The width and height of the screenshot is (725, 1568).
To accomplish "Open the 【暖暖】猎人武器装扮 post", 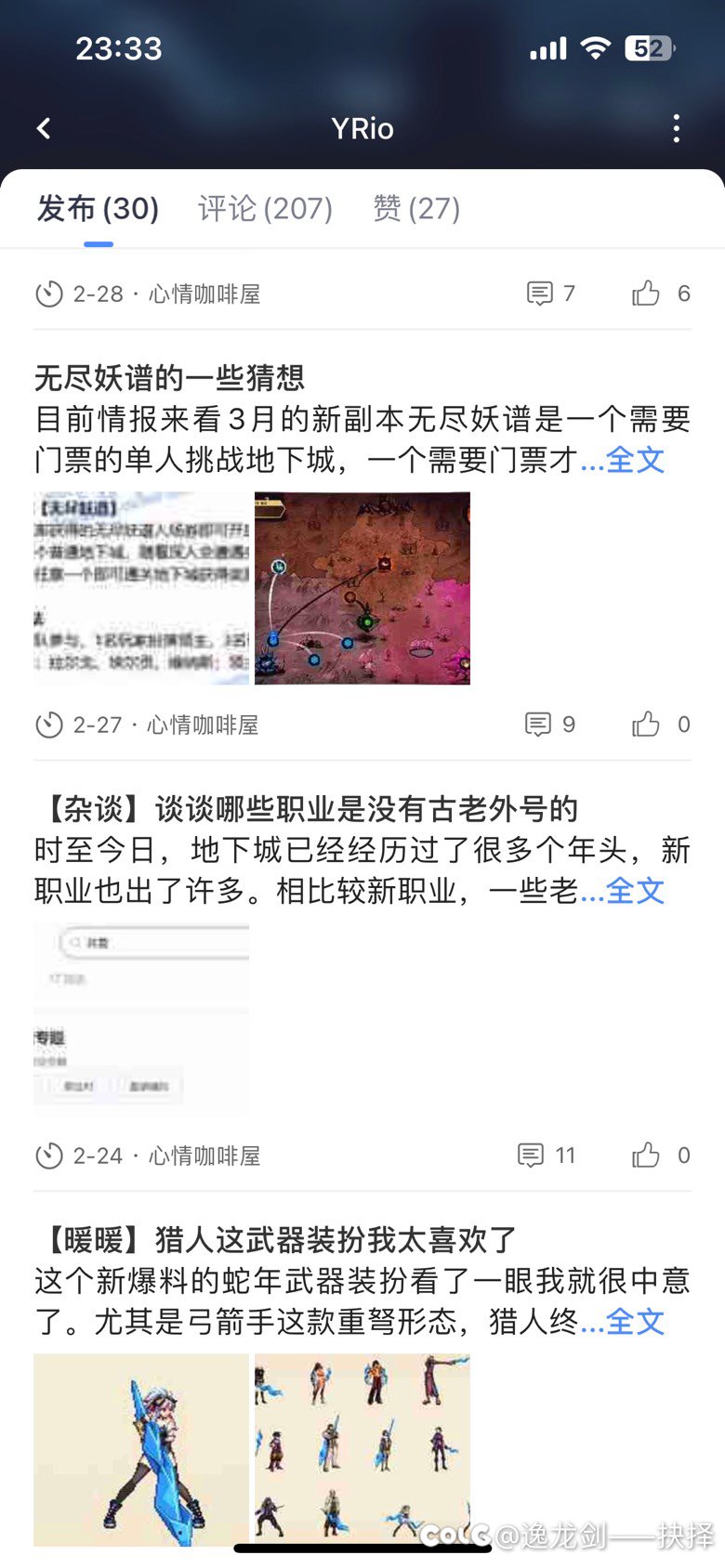I will pos(276,1240).
